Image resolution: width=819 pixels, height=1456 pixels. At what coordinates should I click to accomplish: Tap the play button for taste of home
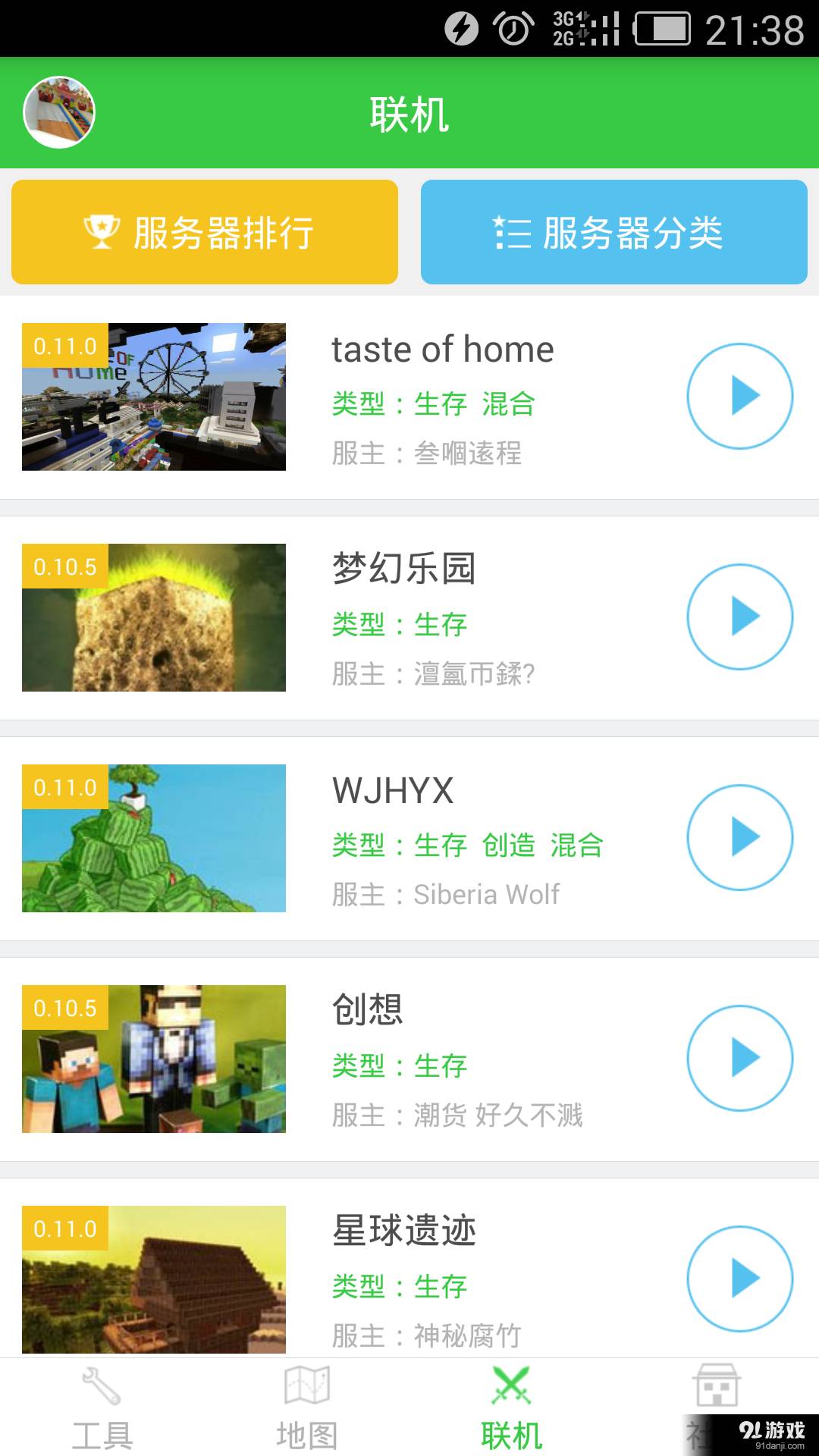click(739, 396)
